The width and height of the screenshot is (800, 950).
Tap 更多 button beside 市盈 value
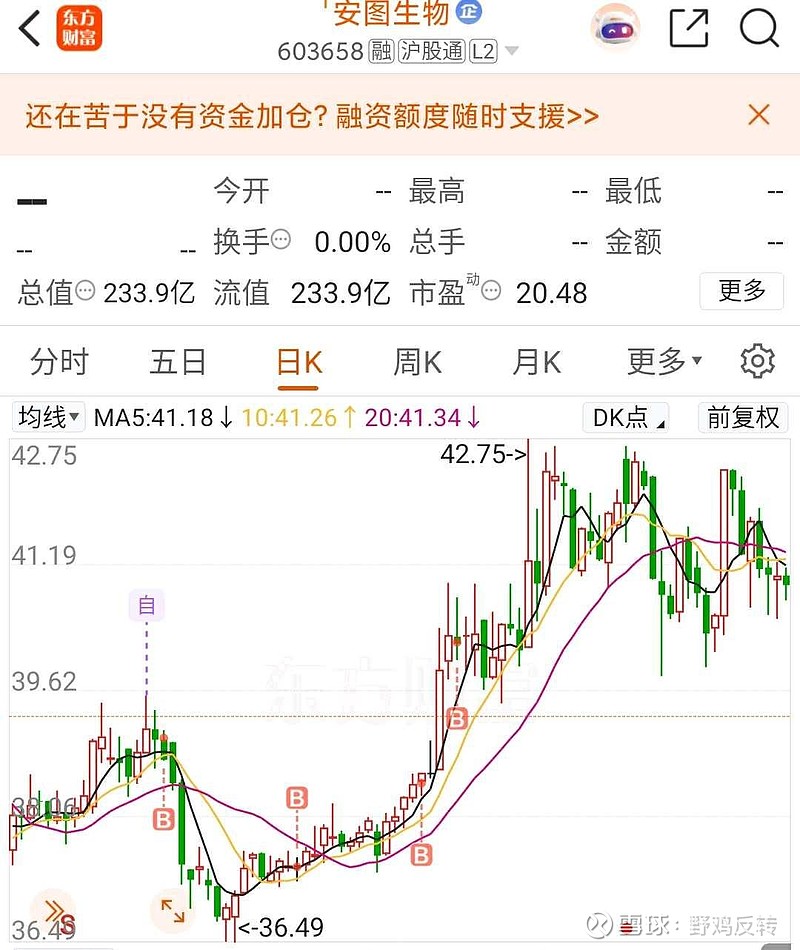(741, 291)
